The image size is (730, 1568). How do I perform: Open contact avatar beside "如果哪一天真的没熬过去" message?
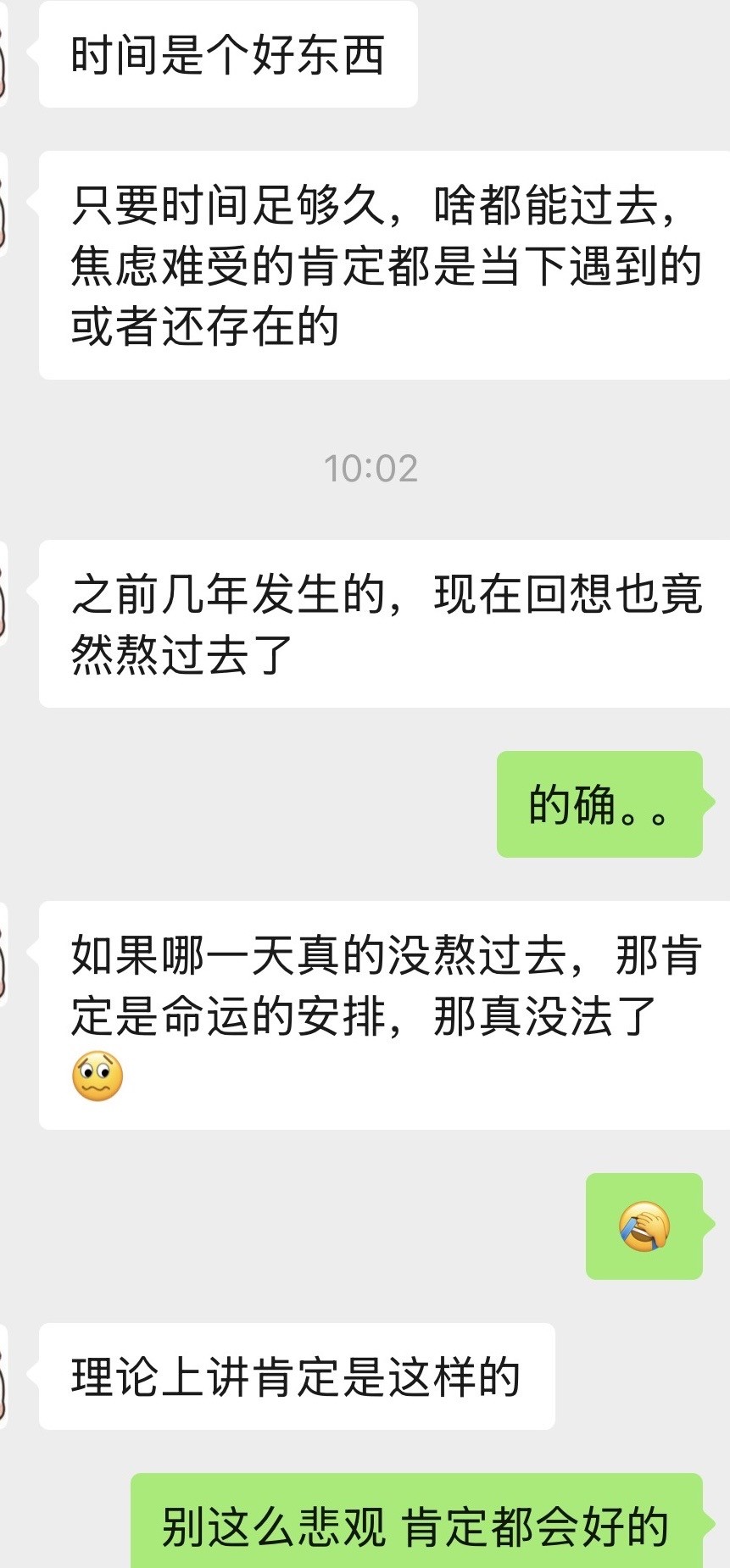(x=3, y=954)
